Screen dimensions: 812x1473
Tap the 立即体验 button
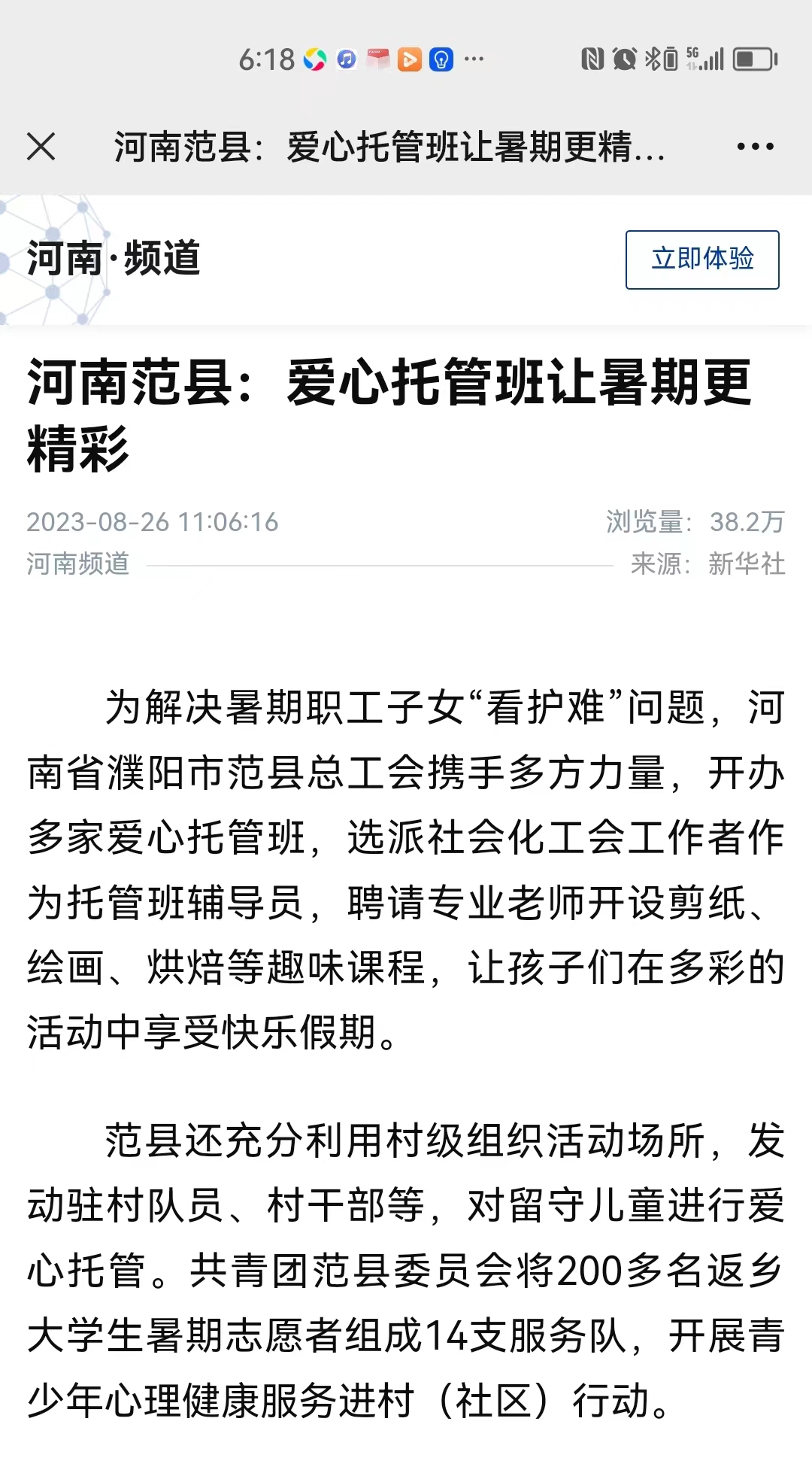click(701, 260)
